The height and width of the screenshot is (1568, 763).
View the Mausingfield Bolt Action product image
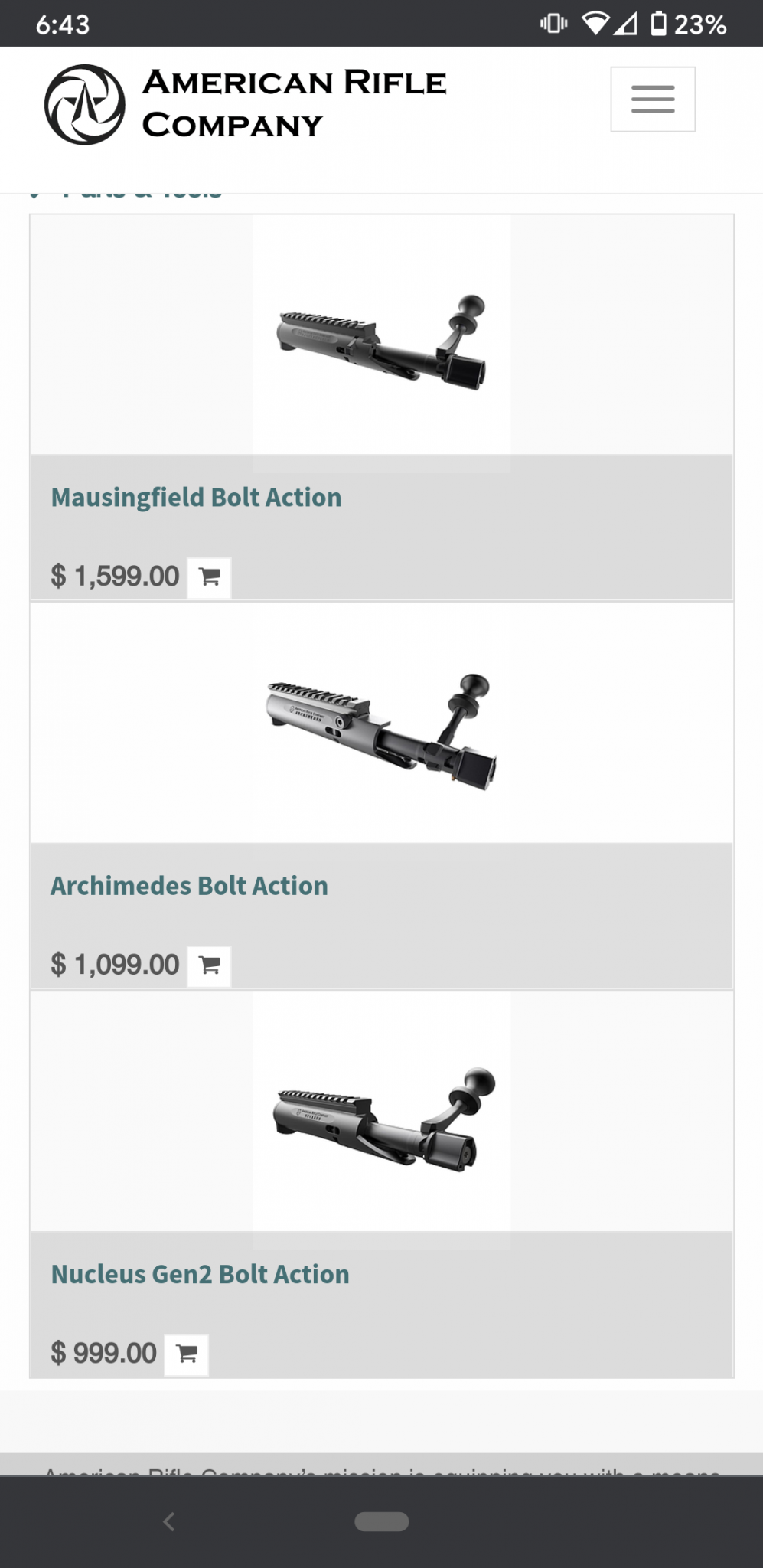click(x=381, y=342)
